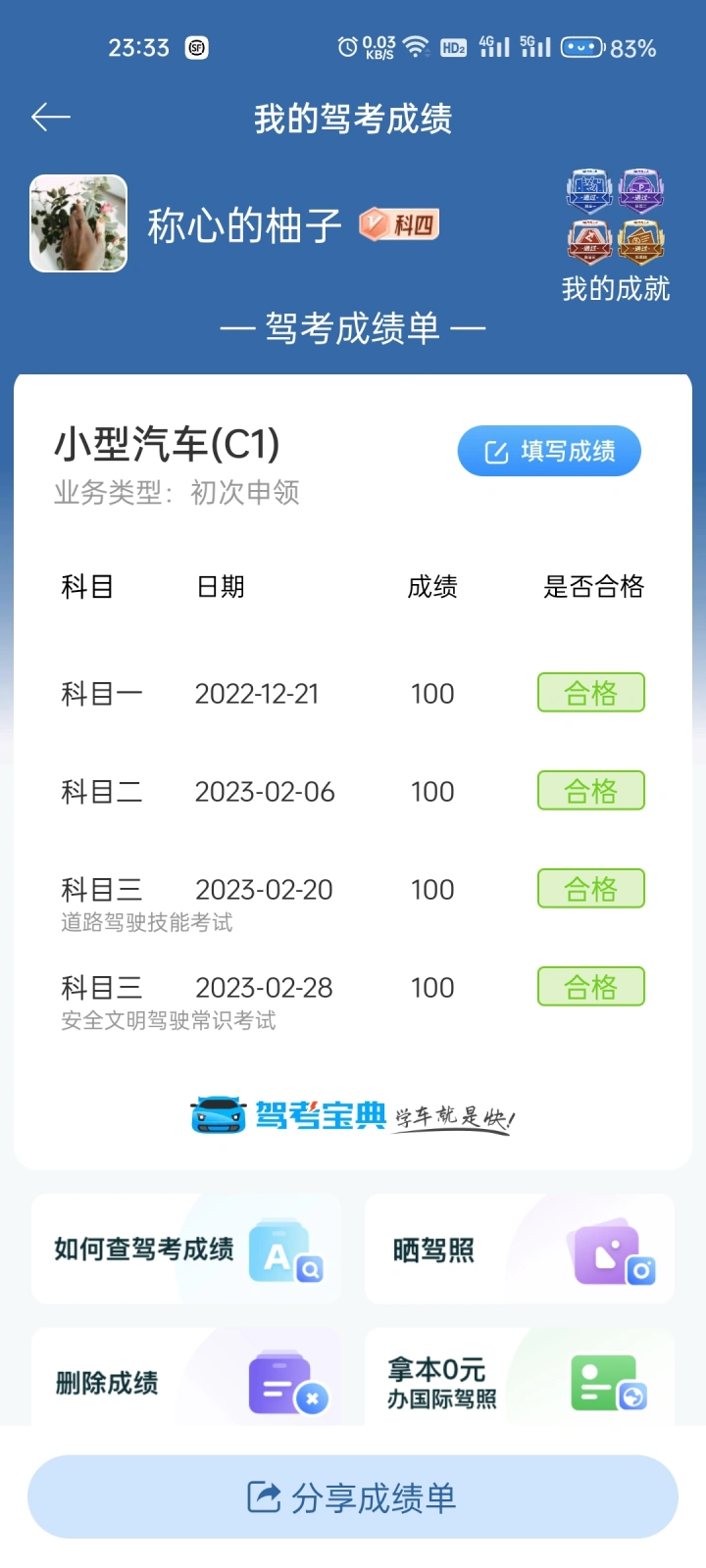Go back using the top-left arrow
The width and height of the screenshot is (706, 1568).
[50, 118]
